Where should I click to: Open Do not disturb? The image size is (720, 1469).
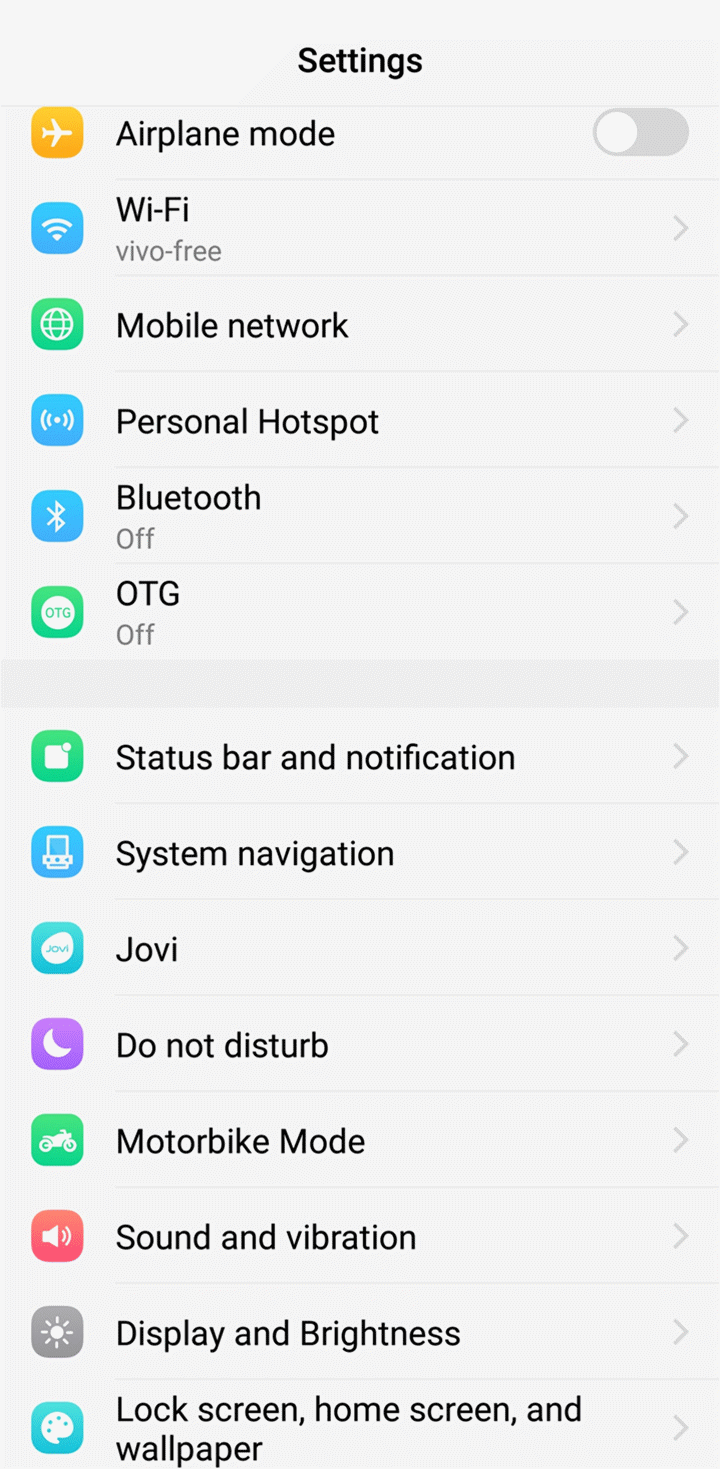pyautogui.click(x=360, y=1045)
